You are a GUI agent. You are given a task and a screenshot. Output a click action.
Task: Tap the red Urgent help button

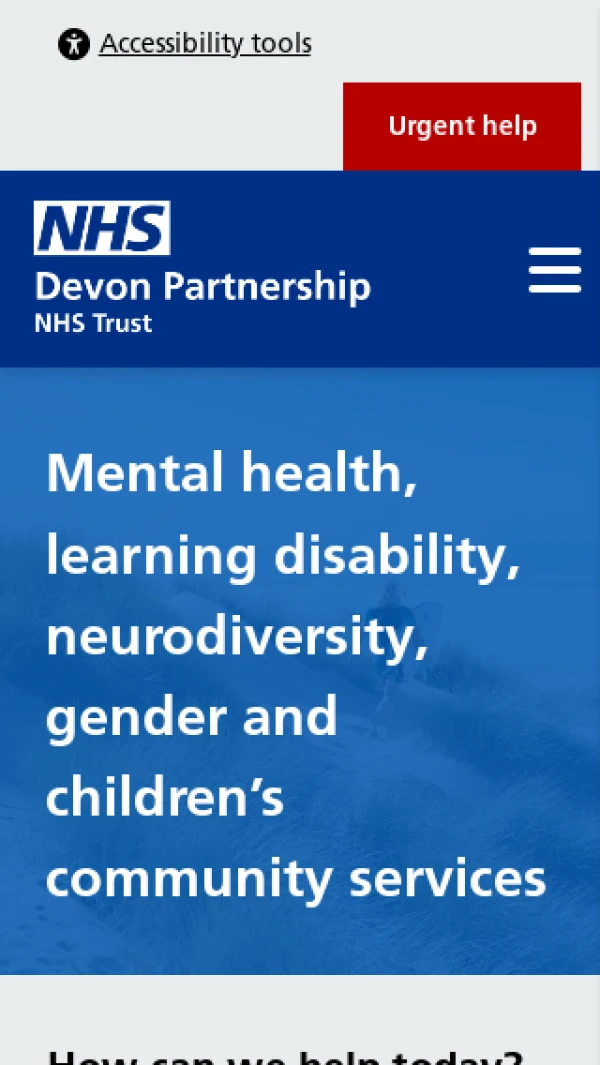(x=462, y=126)
